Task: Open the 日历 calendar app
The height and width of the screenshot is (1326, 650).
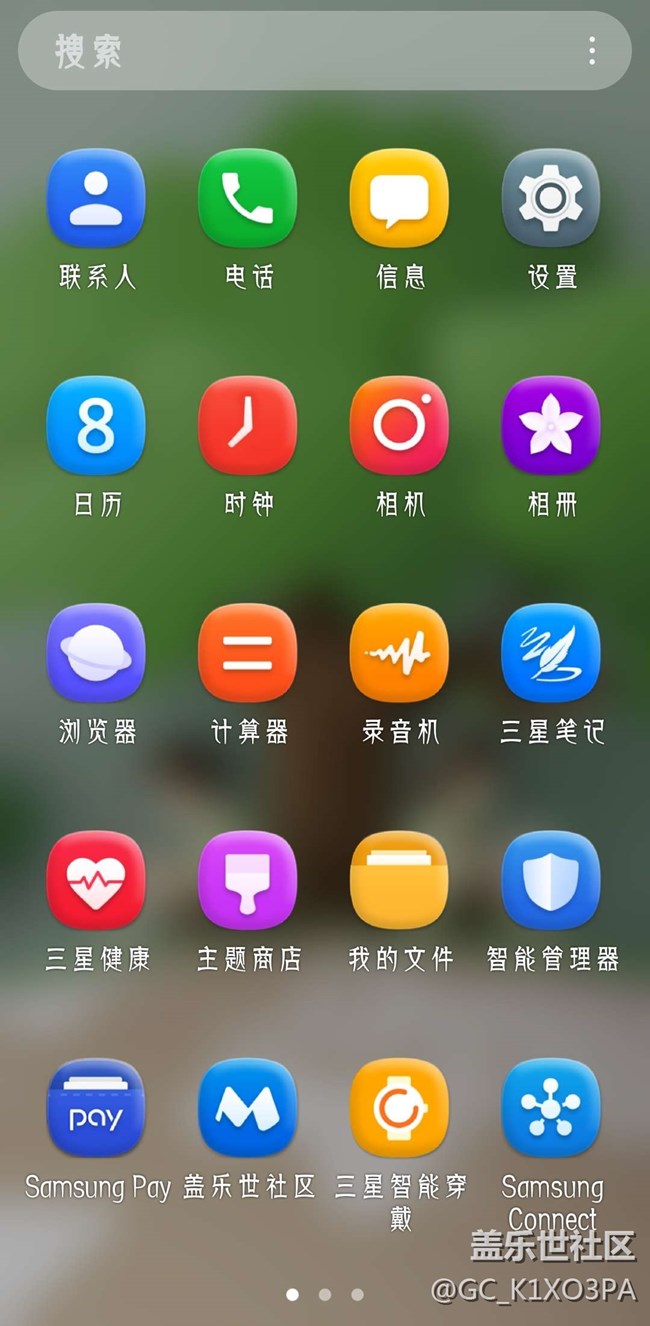Action: (97, 425)
